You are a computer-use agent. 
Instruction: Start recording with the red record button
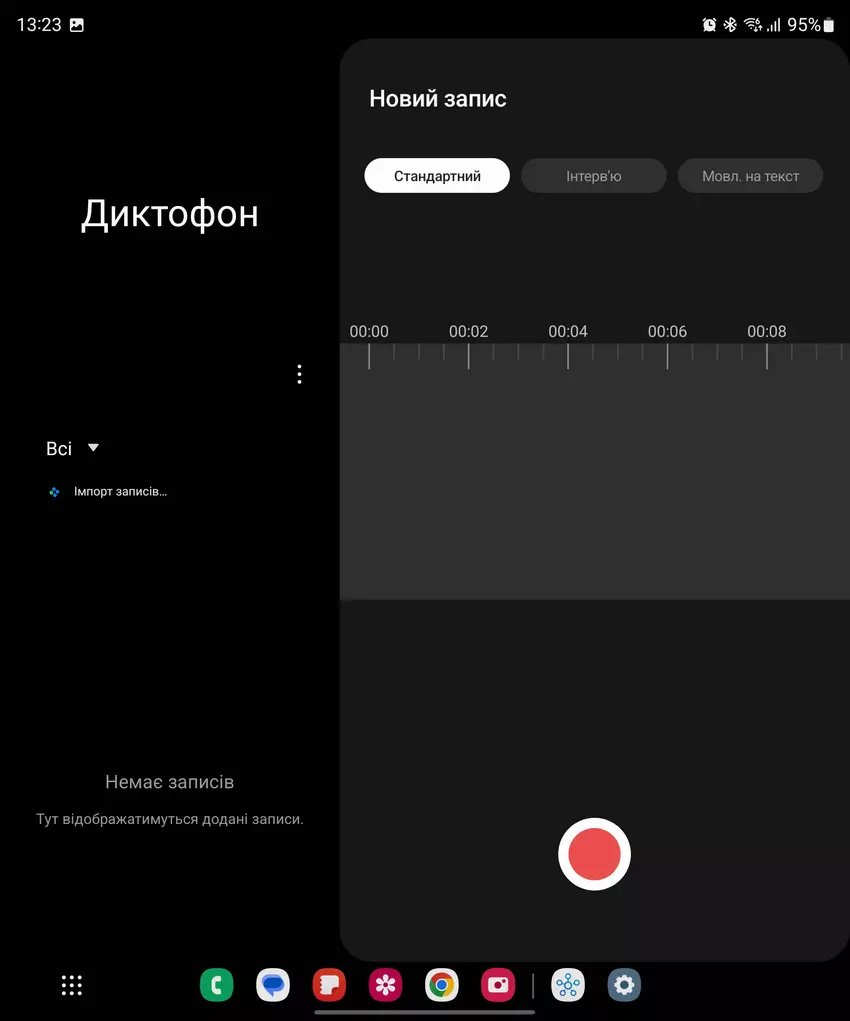coord(594,854)
